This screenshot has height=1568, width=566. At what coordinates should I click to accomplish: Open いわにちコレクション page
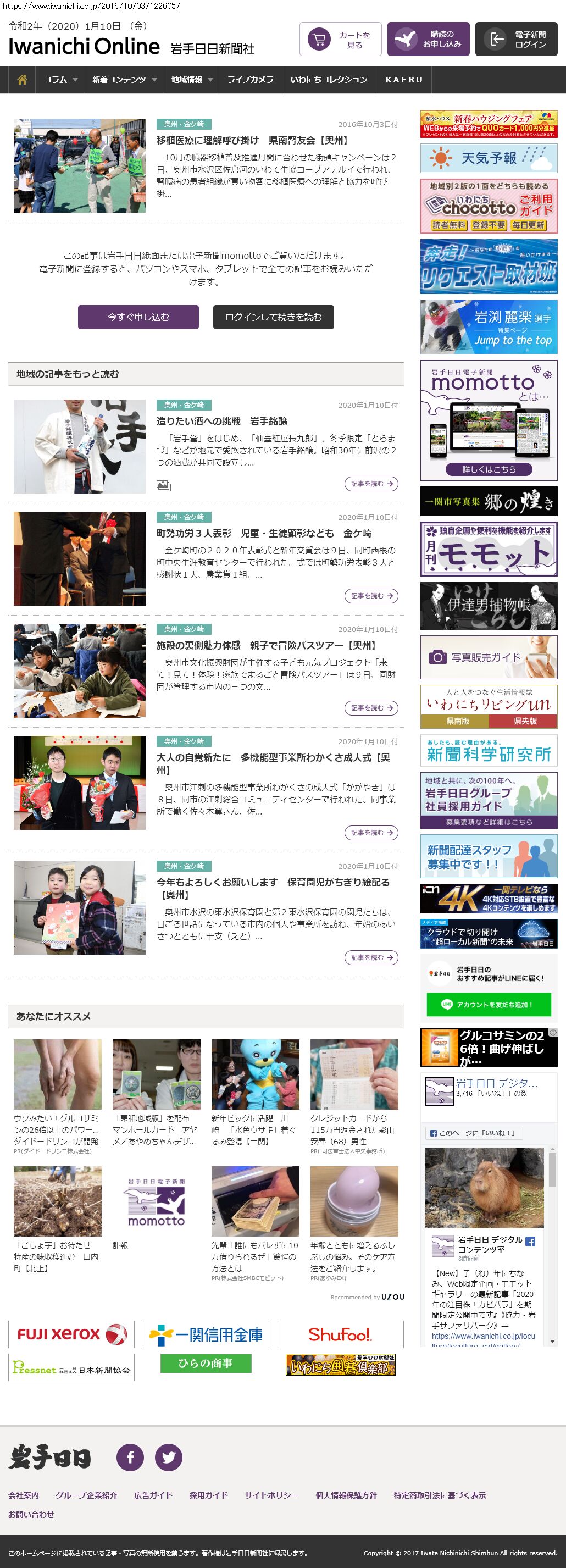[x=329, y=80]
